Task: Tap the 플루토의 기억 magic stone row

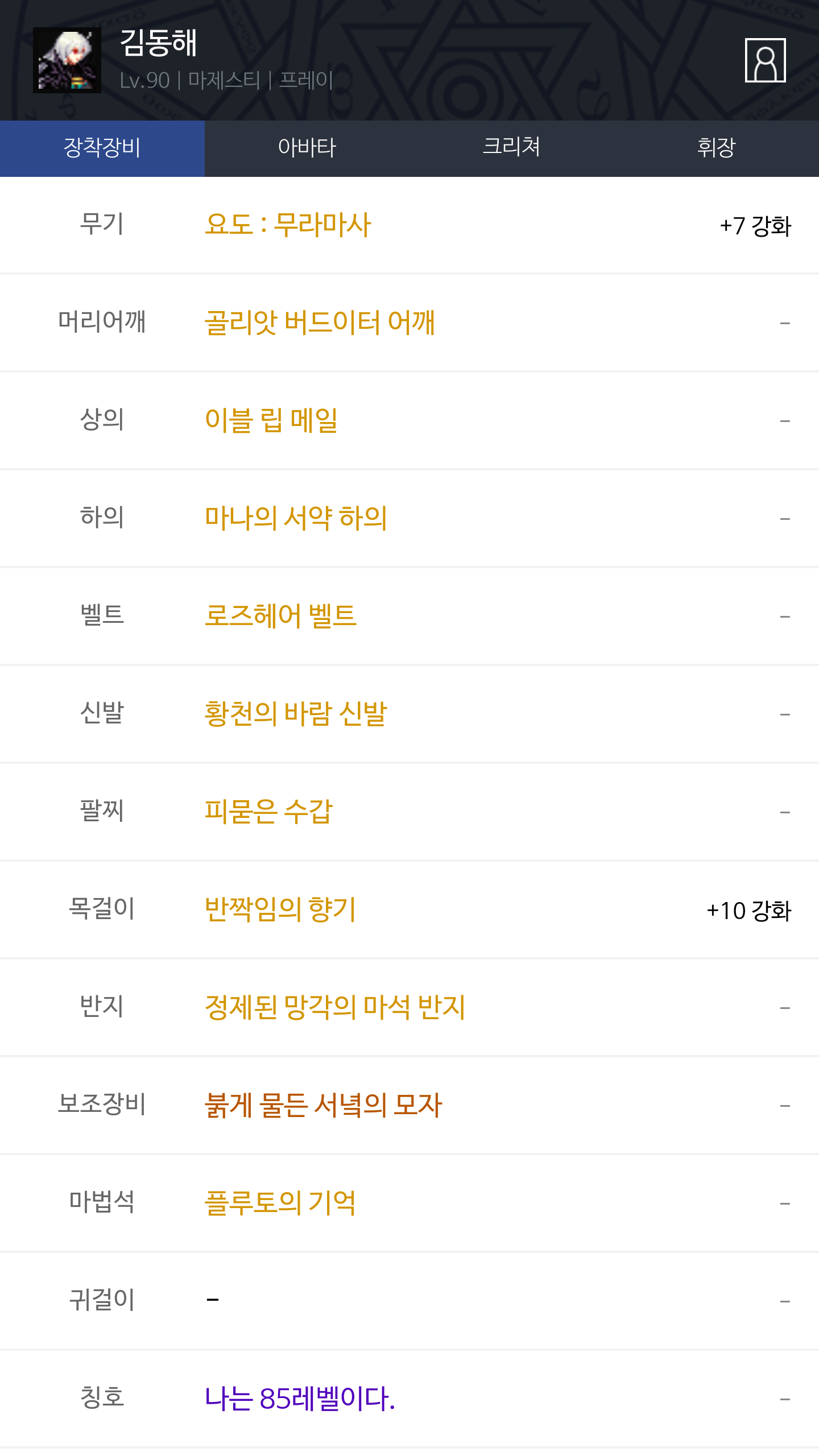Action: [x=409, y=1203]
